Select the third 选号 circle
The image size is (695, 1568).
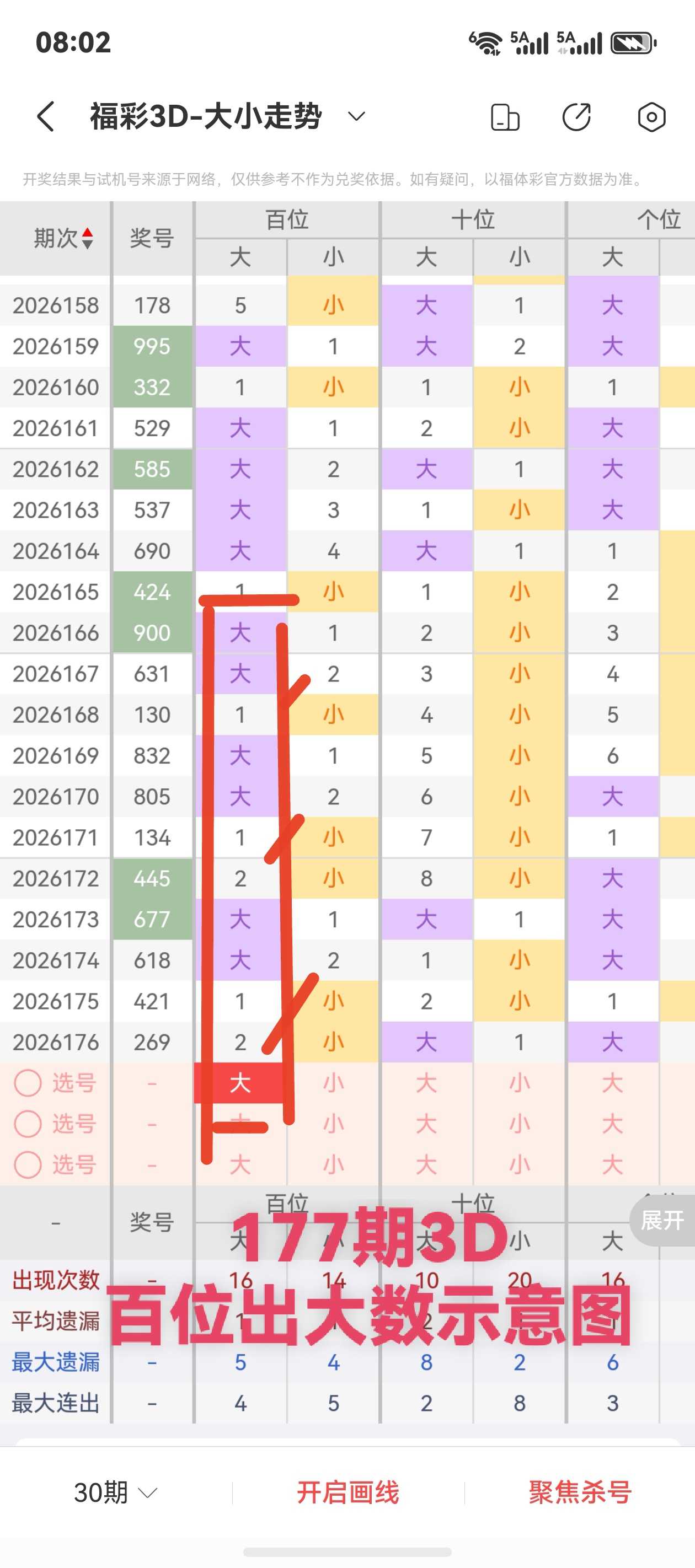point(28,1164)
